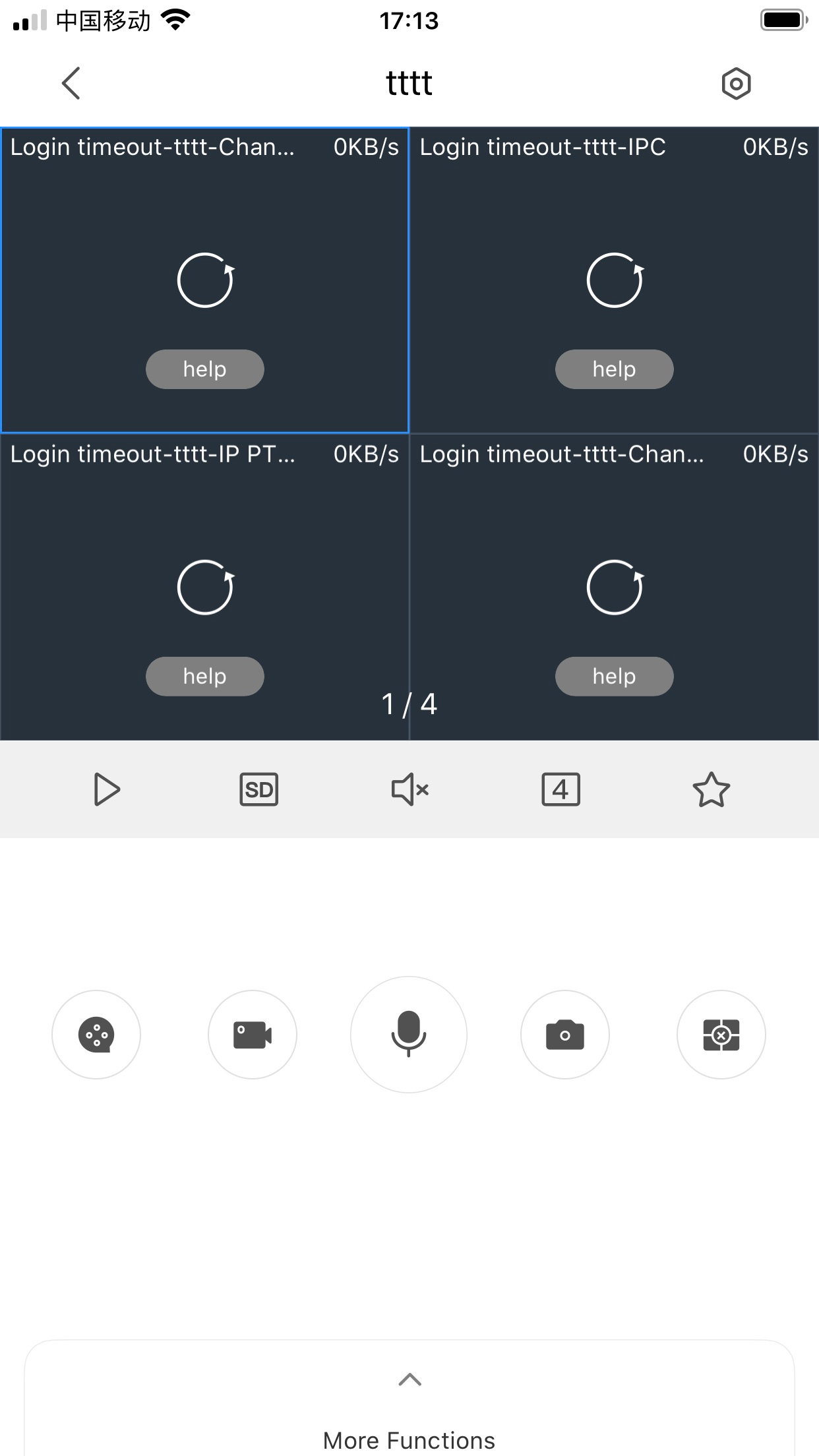This screenshot has height=1456, width=819.
Task: Open stream quality settings via SD icon
Action: (x=258, y=789)
